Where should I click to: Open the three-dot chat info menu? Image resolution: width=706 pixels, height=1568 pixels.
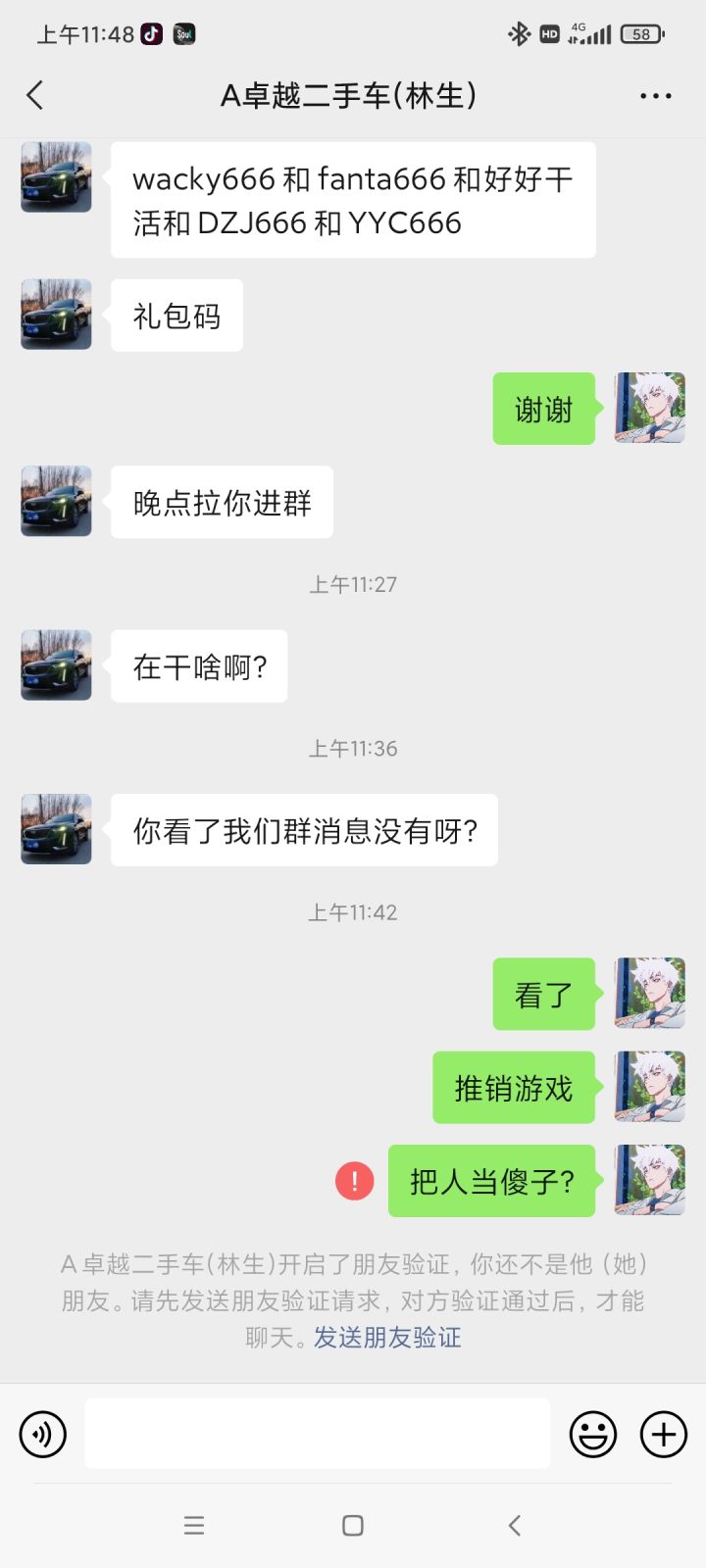coord(655,96)
